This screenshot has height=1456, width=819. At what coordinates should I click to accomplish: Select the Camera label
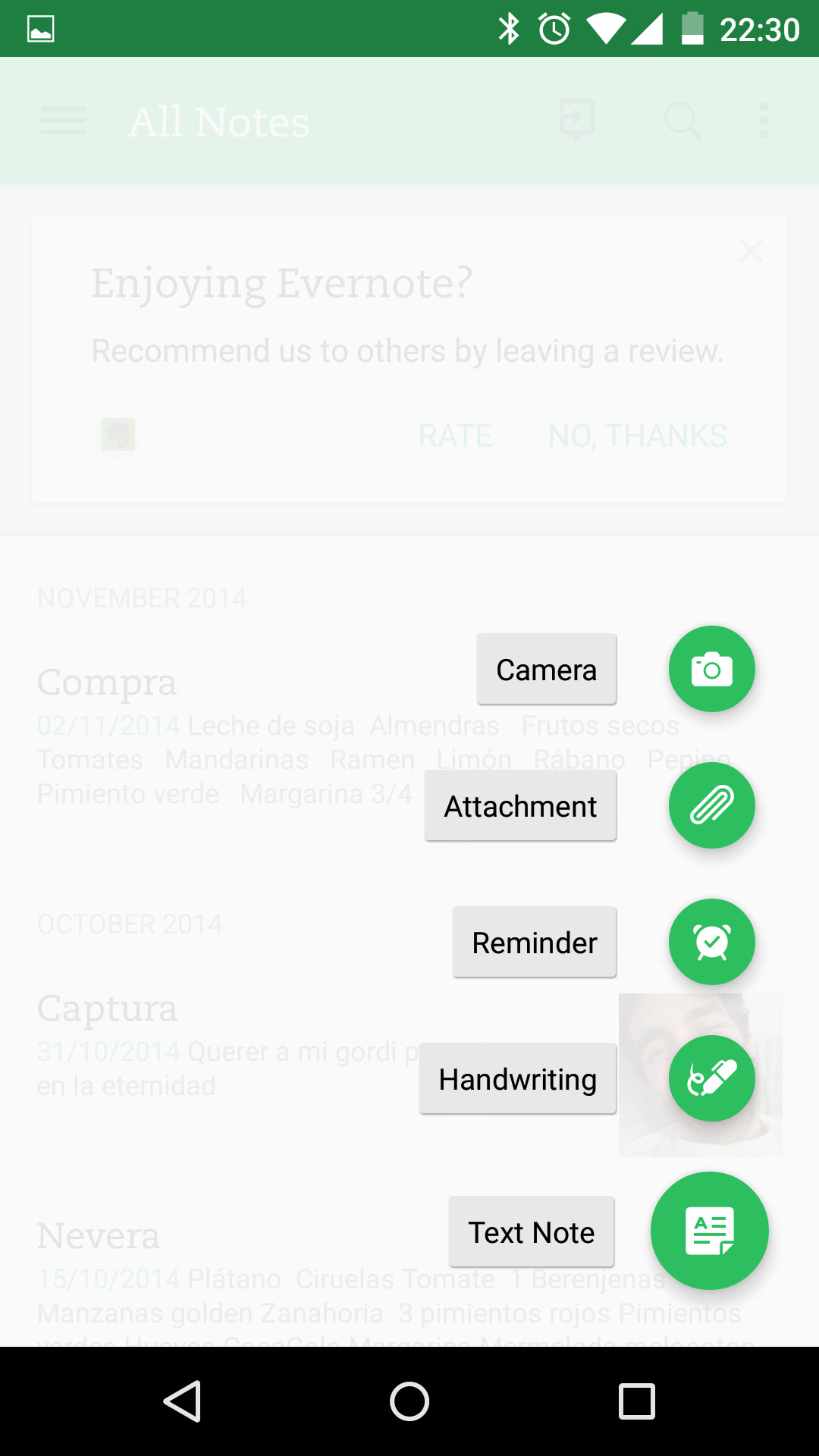coord(546,670)
